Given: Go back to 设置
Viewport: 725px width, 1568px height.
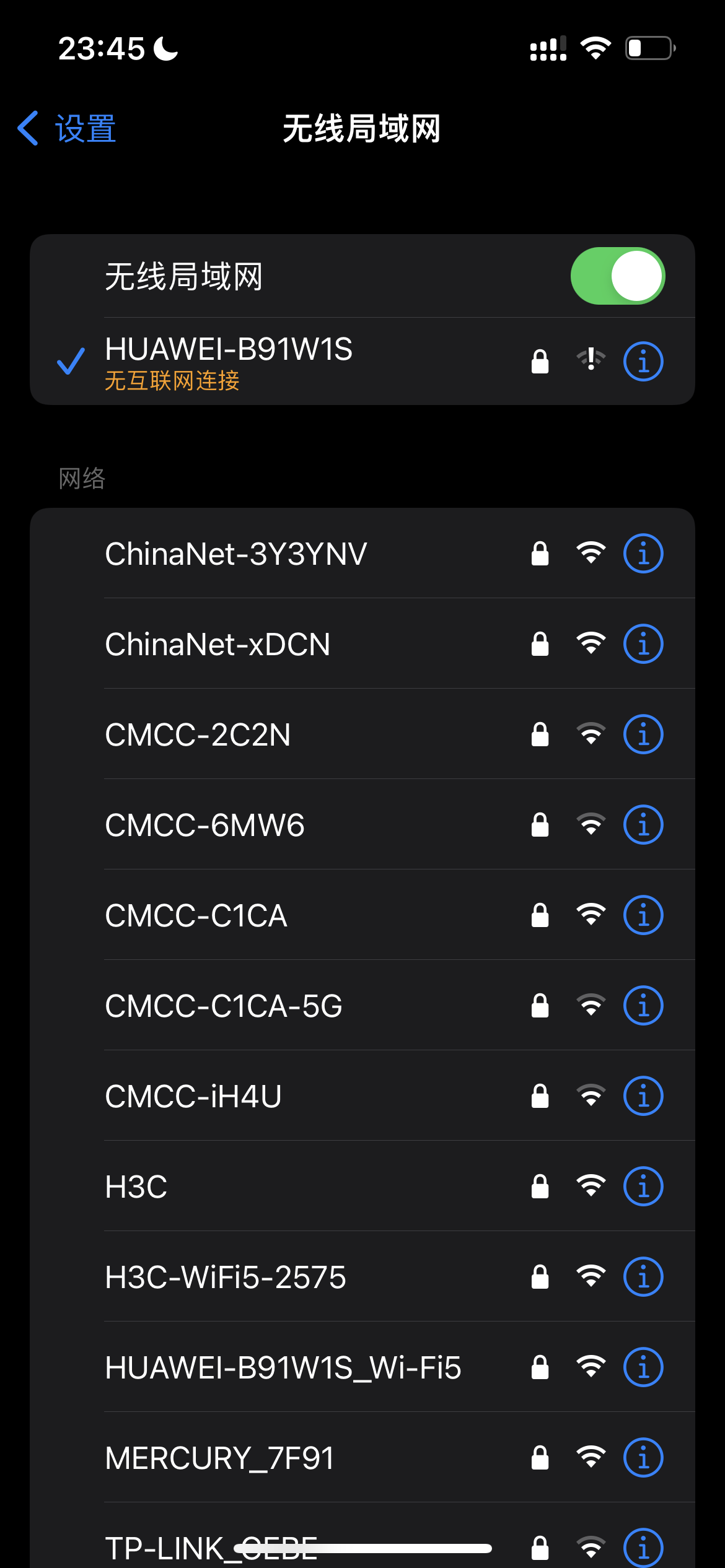Looking at the screenshot, I should (67, 129).
